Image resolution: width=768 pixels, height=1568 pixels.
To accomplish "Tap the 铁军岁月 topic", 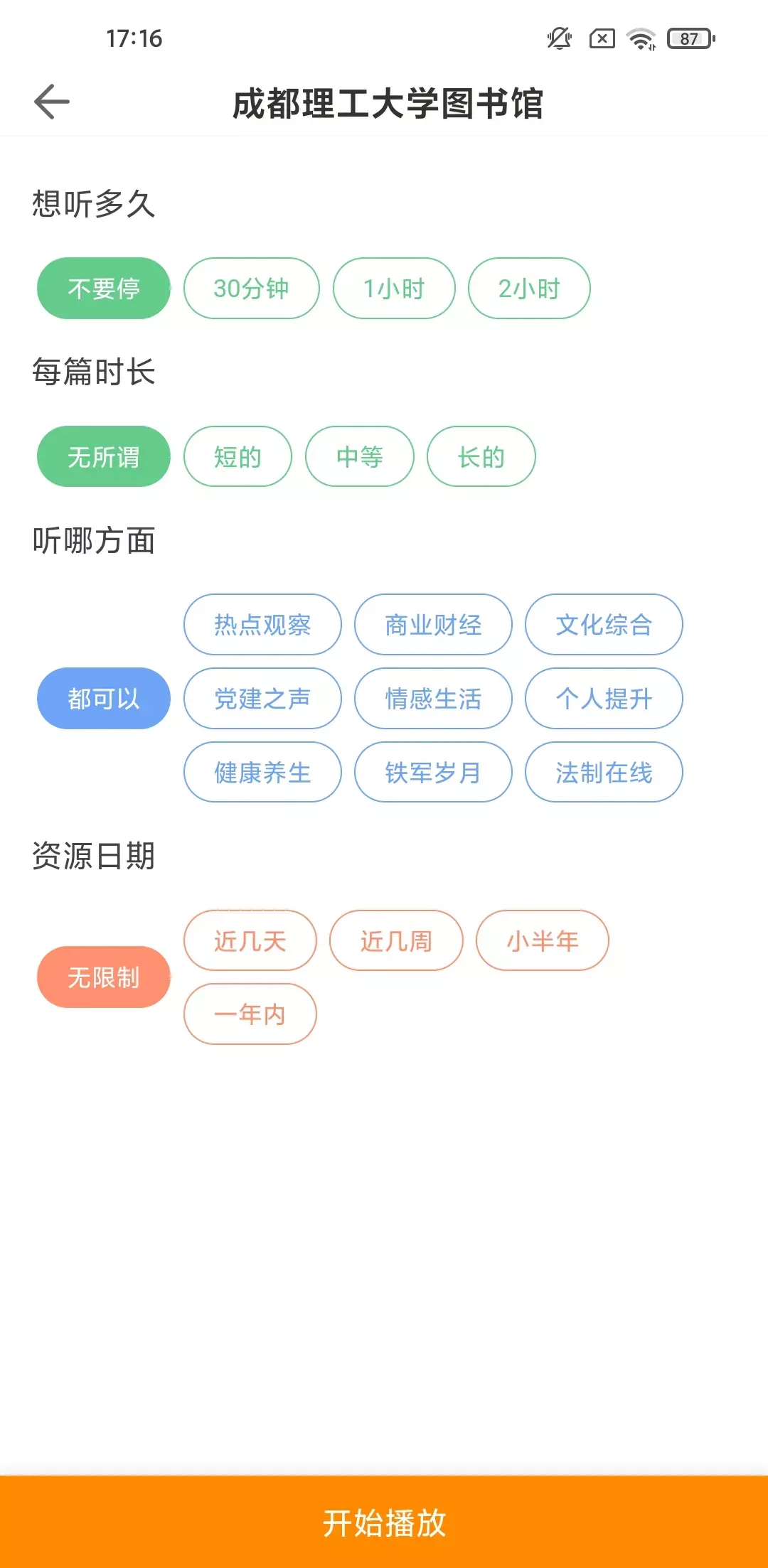I will [433, 773].
